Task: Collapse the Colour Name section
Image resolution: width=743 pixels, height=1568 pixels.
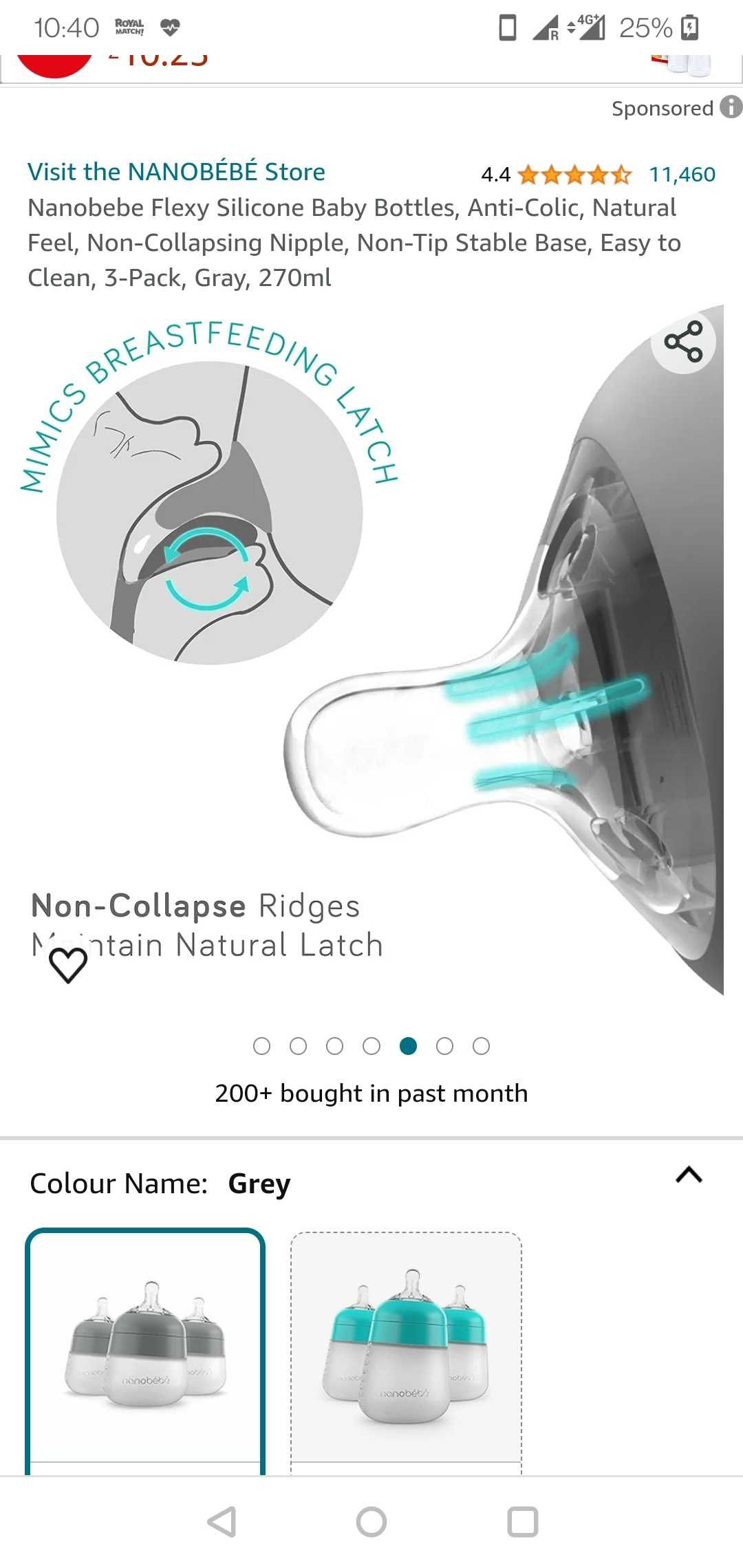Action: pyautogui.click(x=689, y=1175)
